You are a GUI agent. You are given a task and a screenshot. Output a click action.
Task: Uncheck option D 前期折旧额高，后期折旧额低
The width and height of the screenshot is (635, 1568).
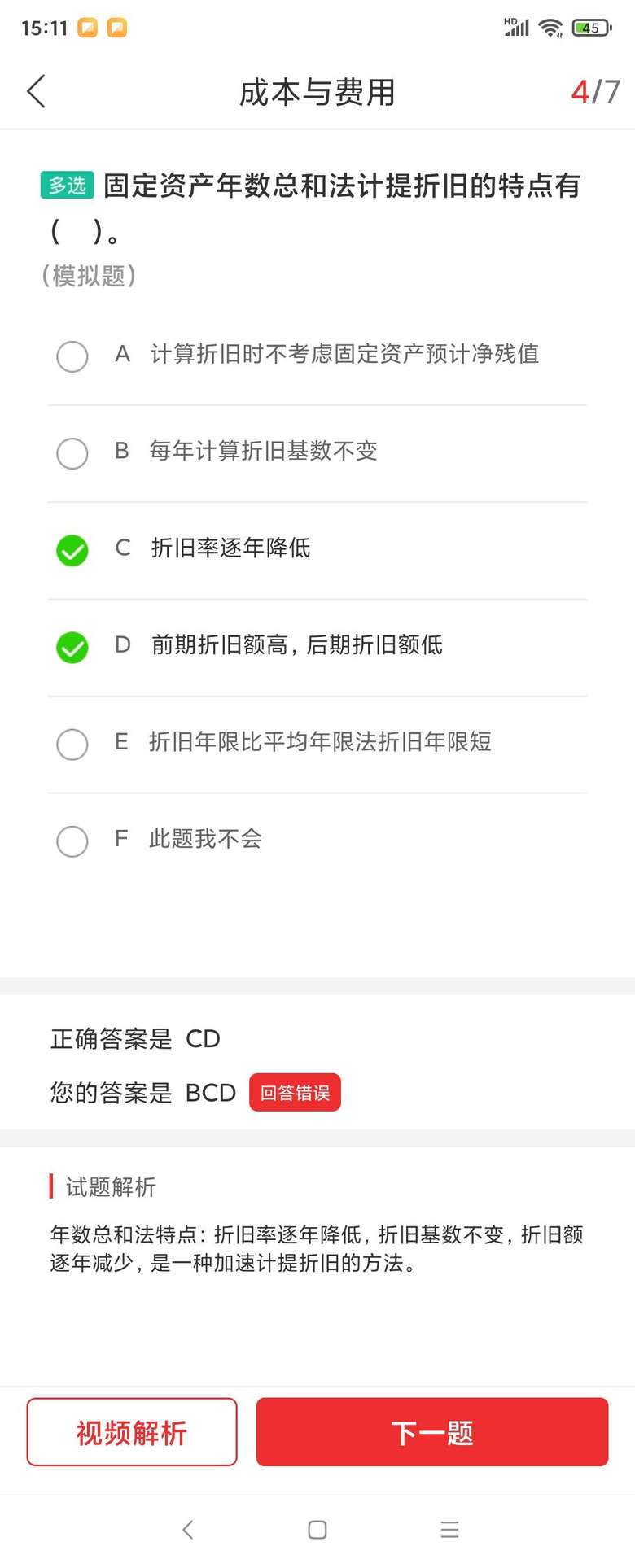coord(72,647)
